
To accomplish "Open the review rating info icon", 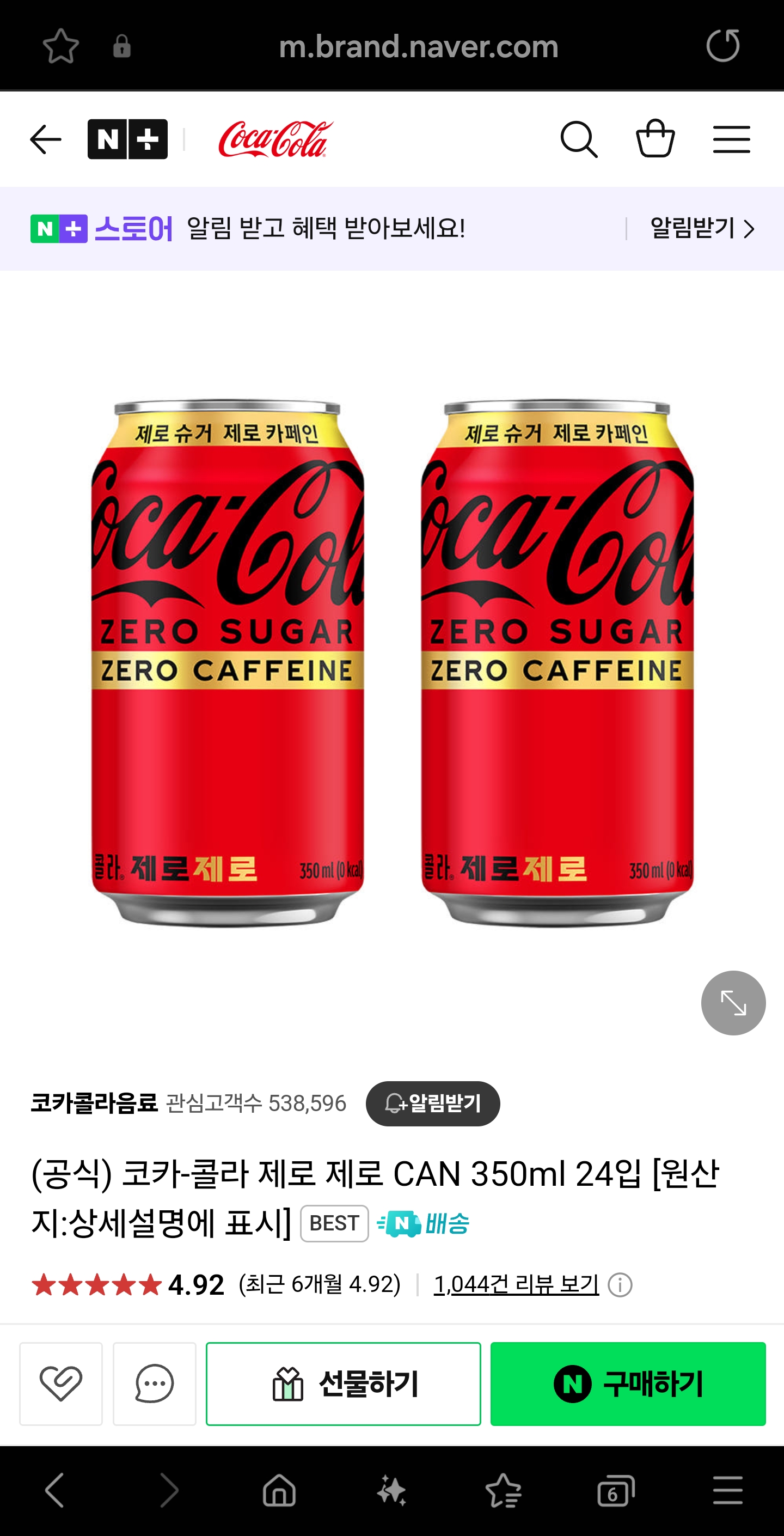I will coord(620,1285).
